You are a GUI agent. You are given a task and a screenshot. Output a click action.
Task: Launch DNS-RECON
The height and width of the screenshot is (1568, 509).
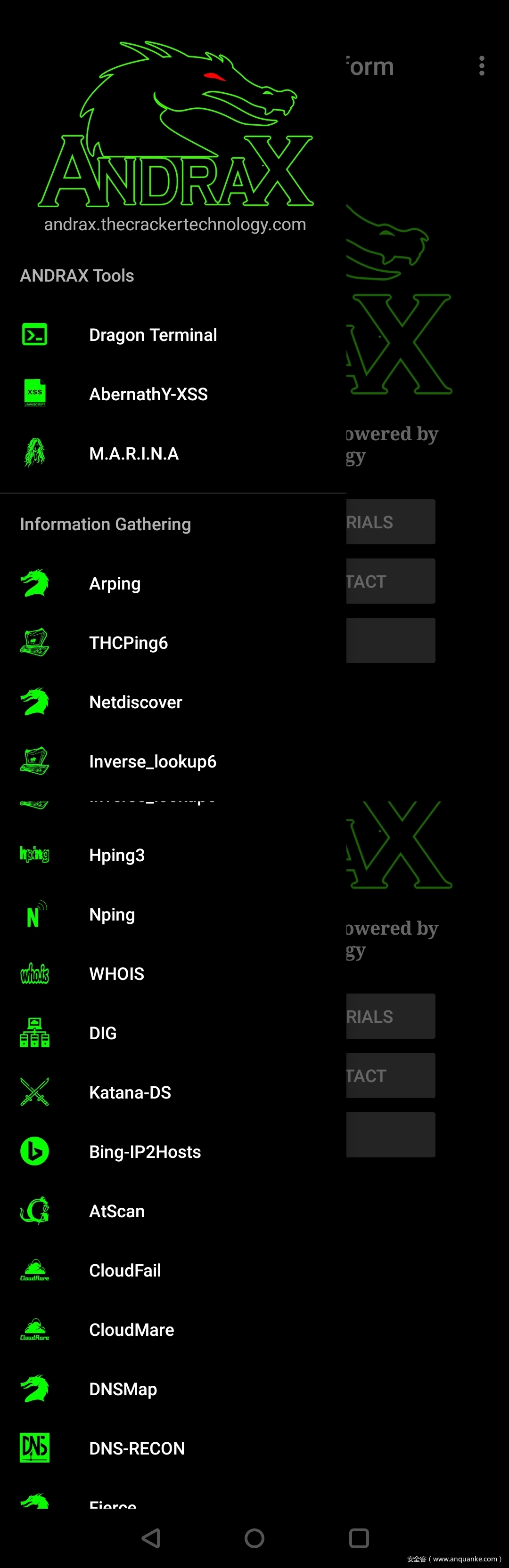[137, 1449]
